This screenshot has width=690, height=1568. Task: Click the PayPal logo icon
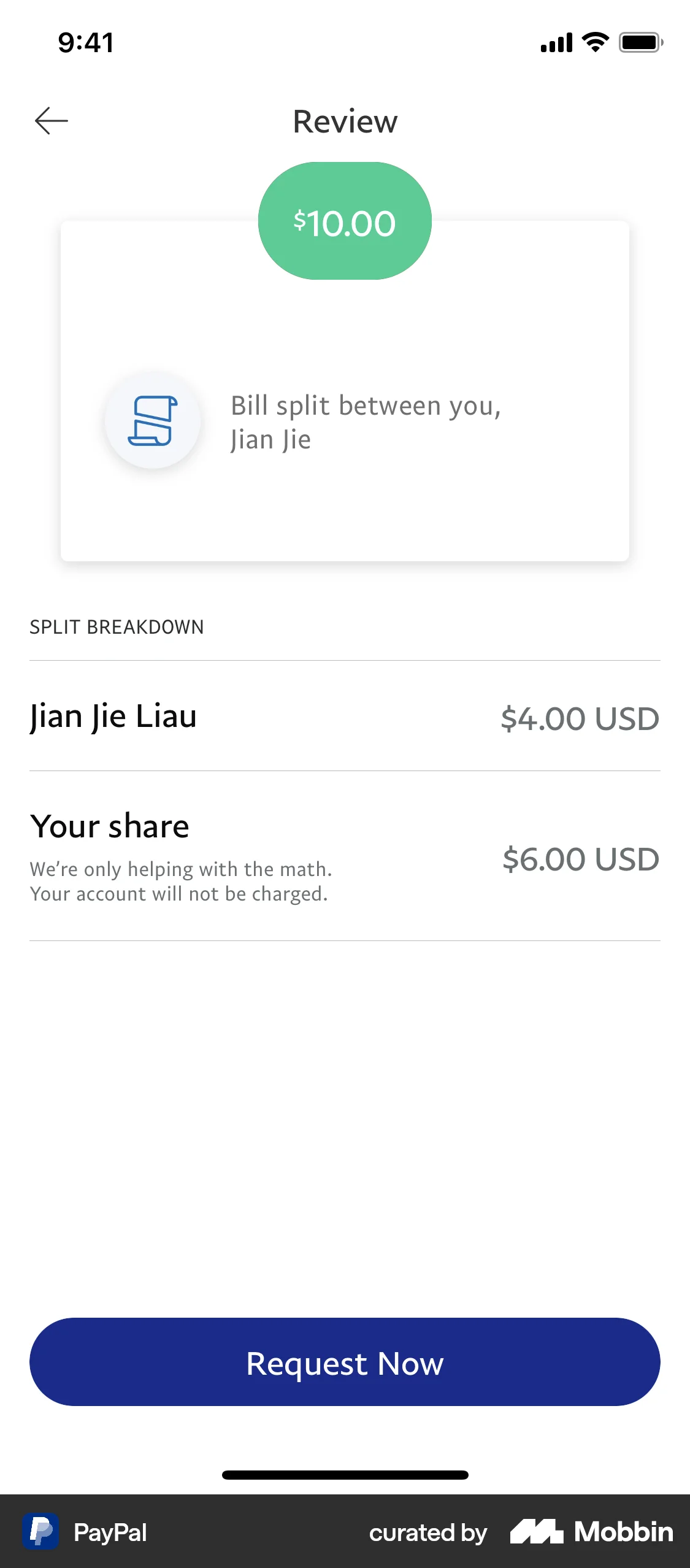tap(40, 1532)
